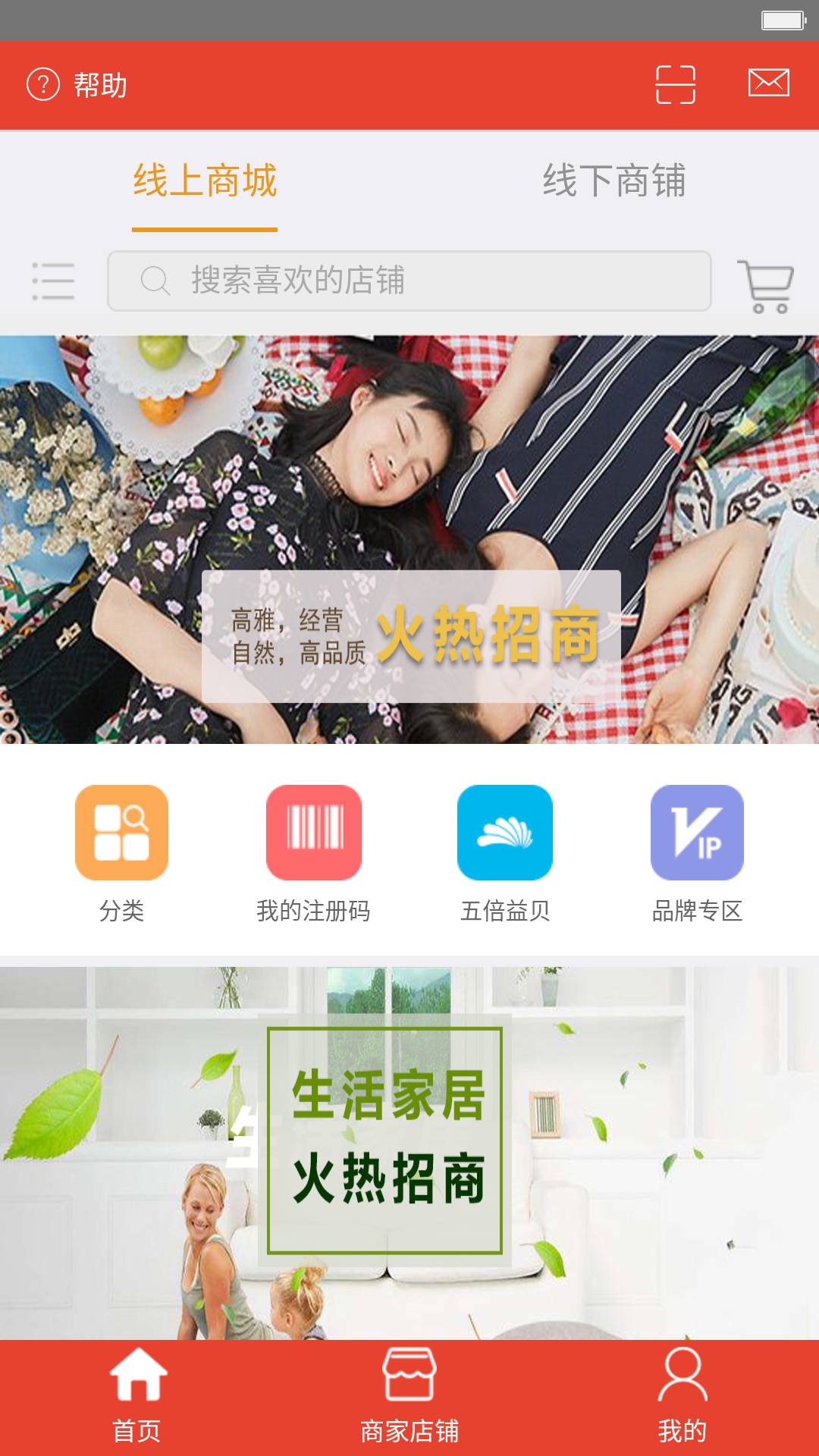Open 我的注册码
Screen dimensions: 819x1456
(313, 853)
